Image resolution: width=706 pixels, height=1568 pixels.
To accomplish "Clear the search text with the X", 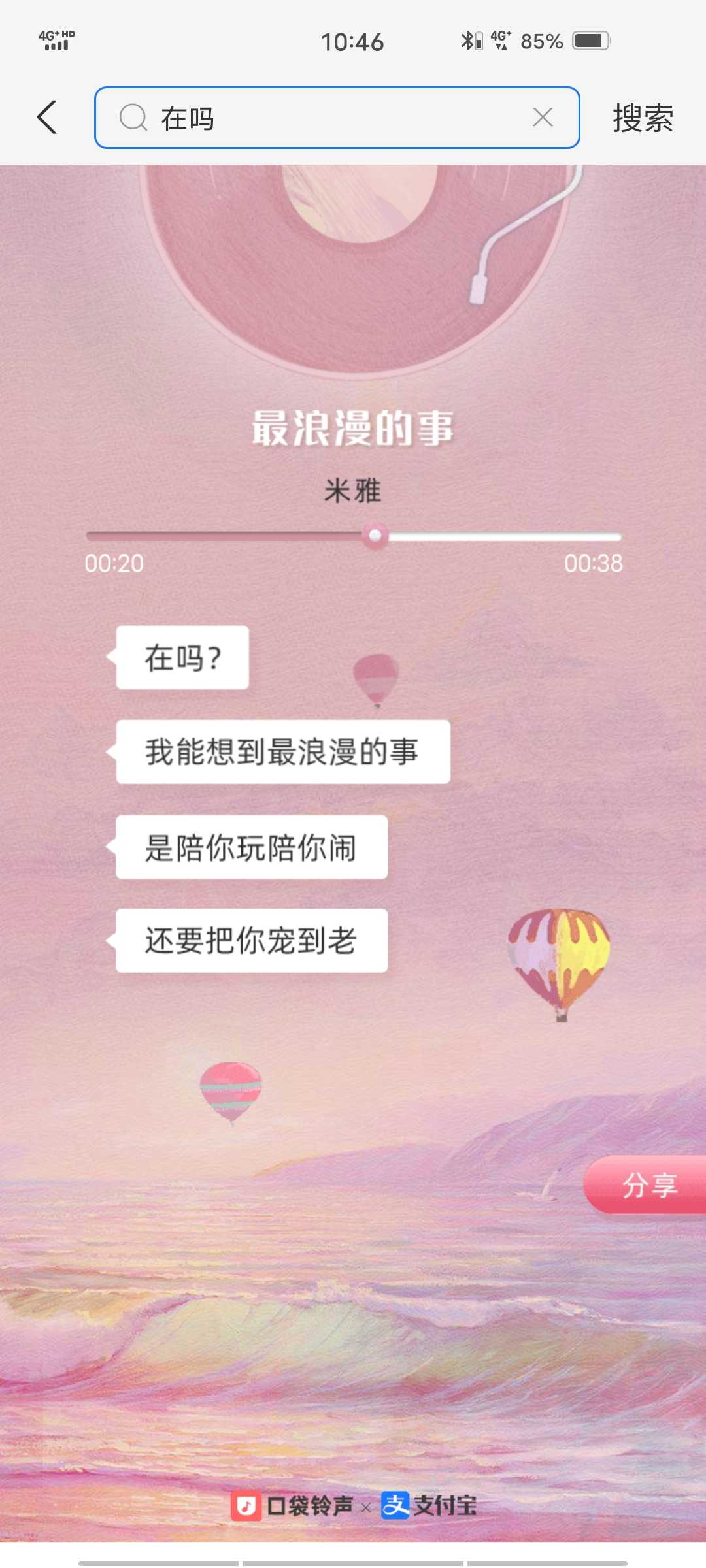I will click(543, 118).
